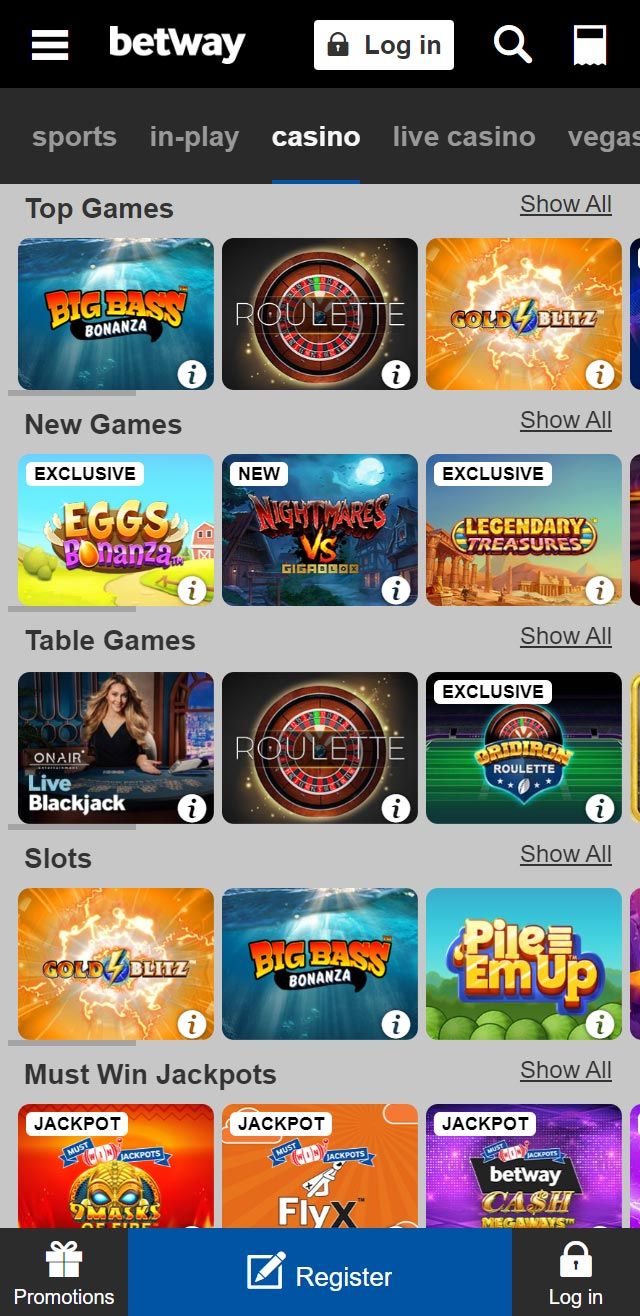Open Eggs Bonanza game
Screen dimensions: 640x1316
pos(116,530)
